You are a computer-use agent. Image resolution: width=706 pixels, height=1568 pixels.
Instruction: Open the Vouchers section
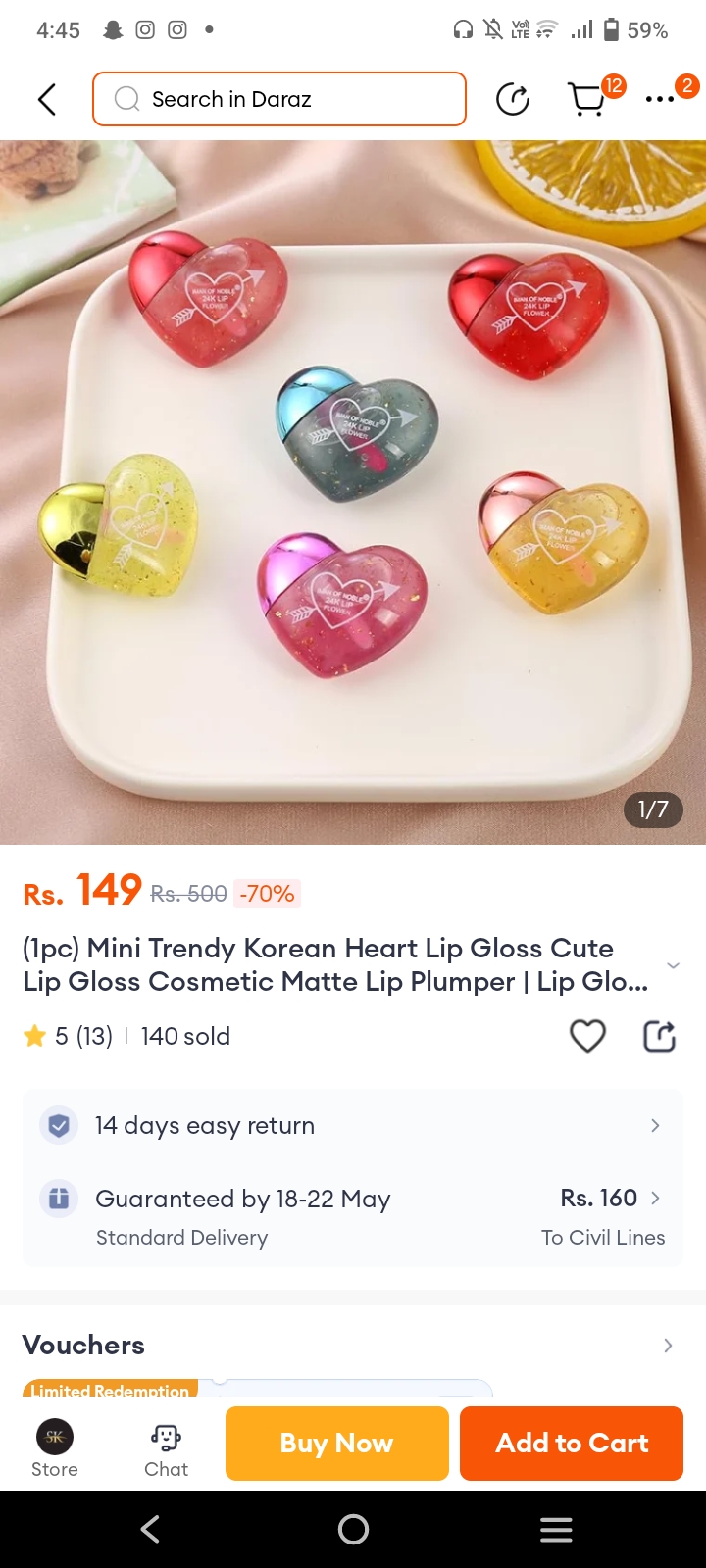click(x=353, y=1345)
